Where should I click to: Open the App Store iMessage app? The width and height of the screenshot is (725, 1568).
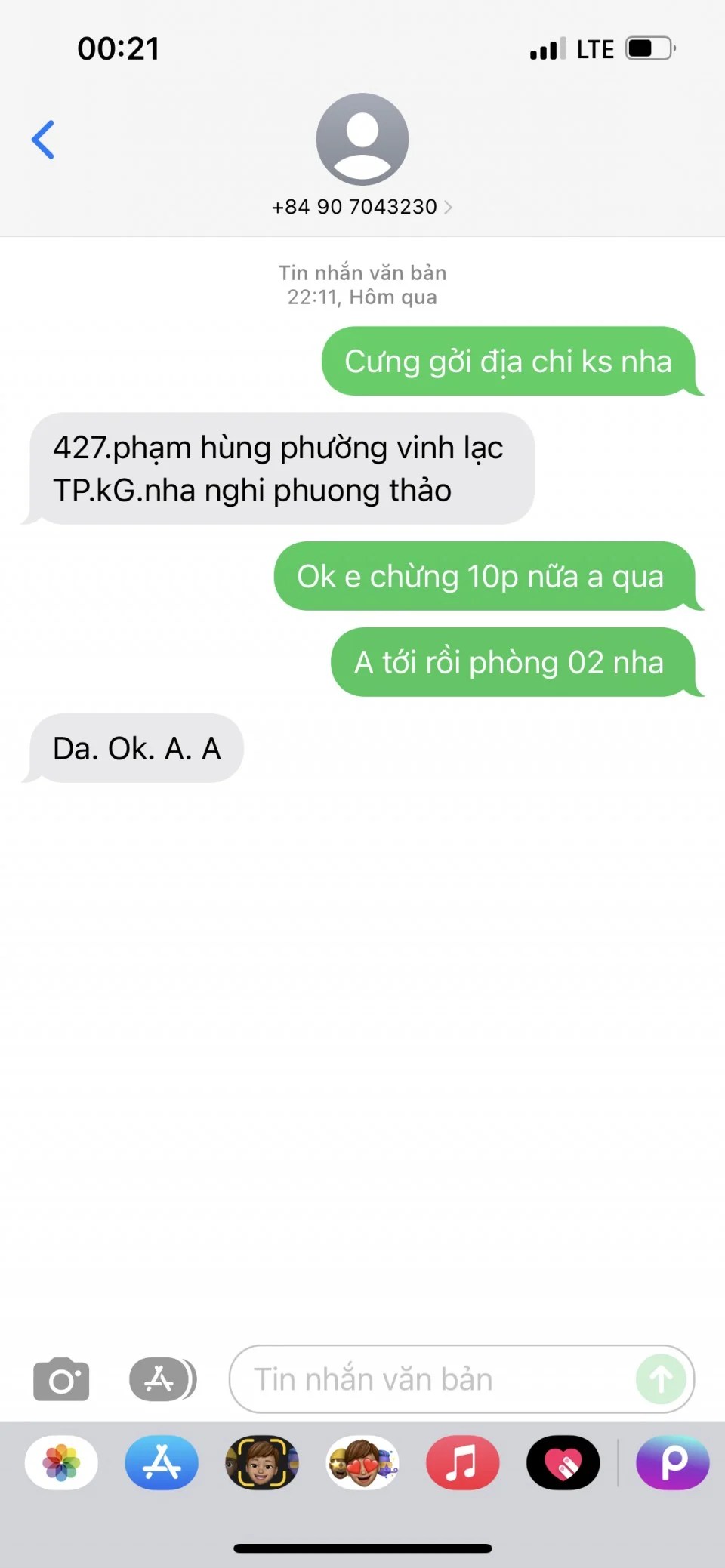[x=162, y=1463]
